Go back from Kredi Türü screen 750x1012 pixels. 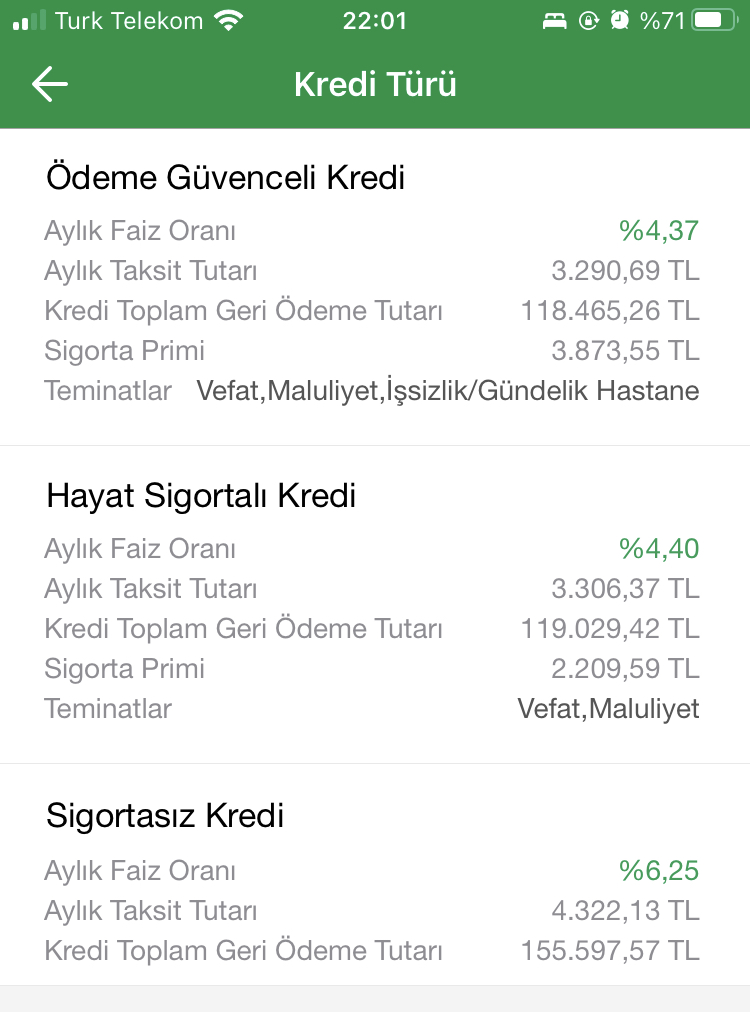49,85
